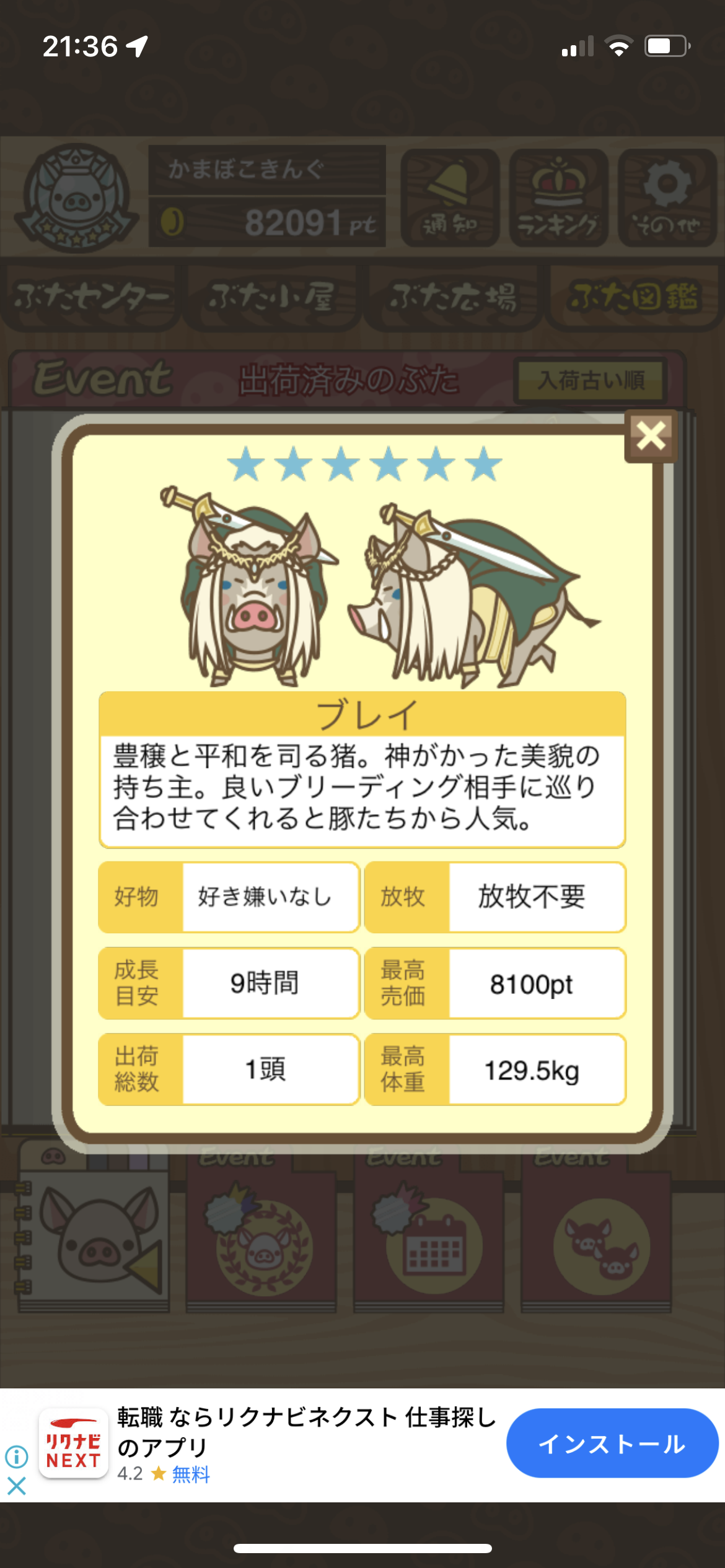Dismiss the ad with the X icon
Viewport: 725px width, 1568px height.
pyautogui.click(x=17, y=1486)
